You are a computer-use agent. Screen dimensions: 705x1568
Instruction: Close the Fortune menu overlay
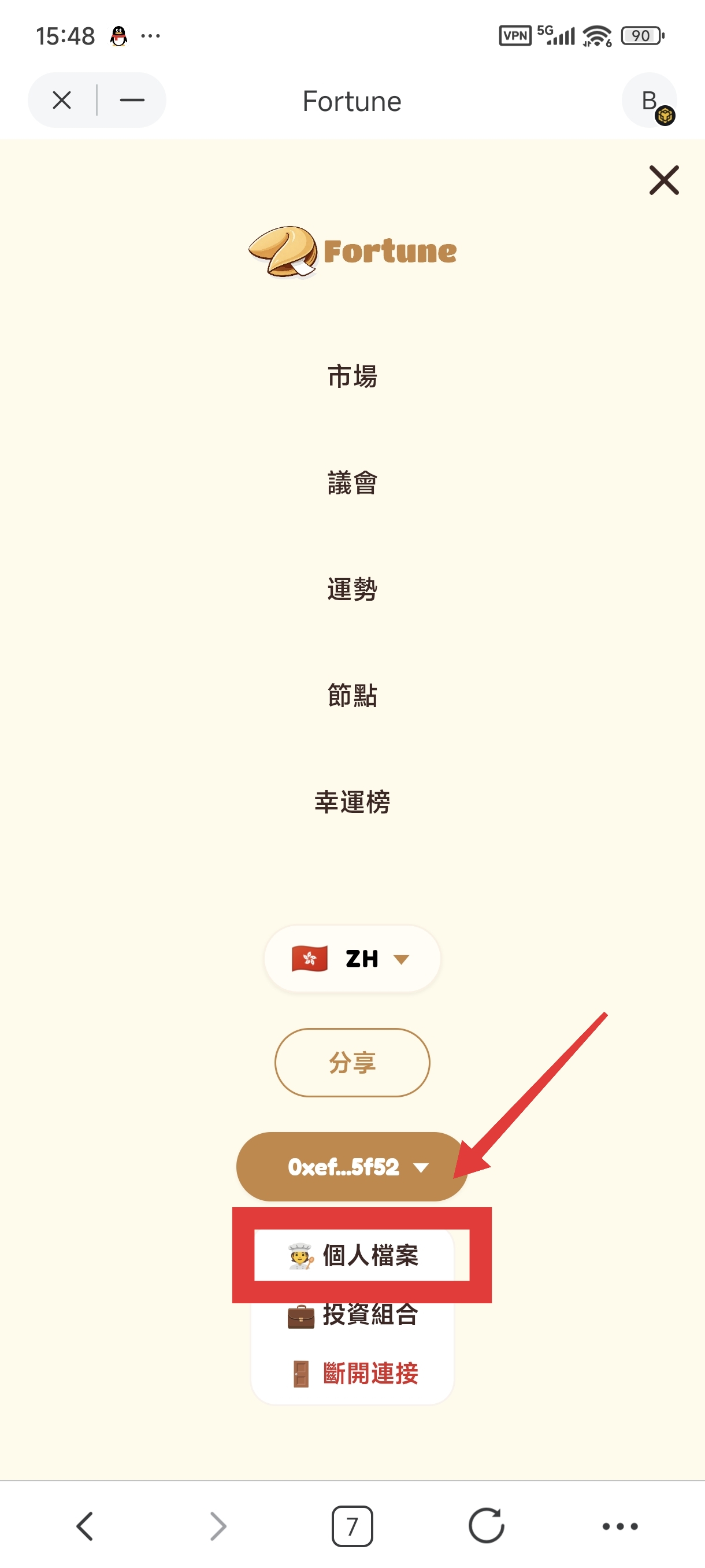click(x=663, y=180)
